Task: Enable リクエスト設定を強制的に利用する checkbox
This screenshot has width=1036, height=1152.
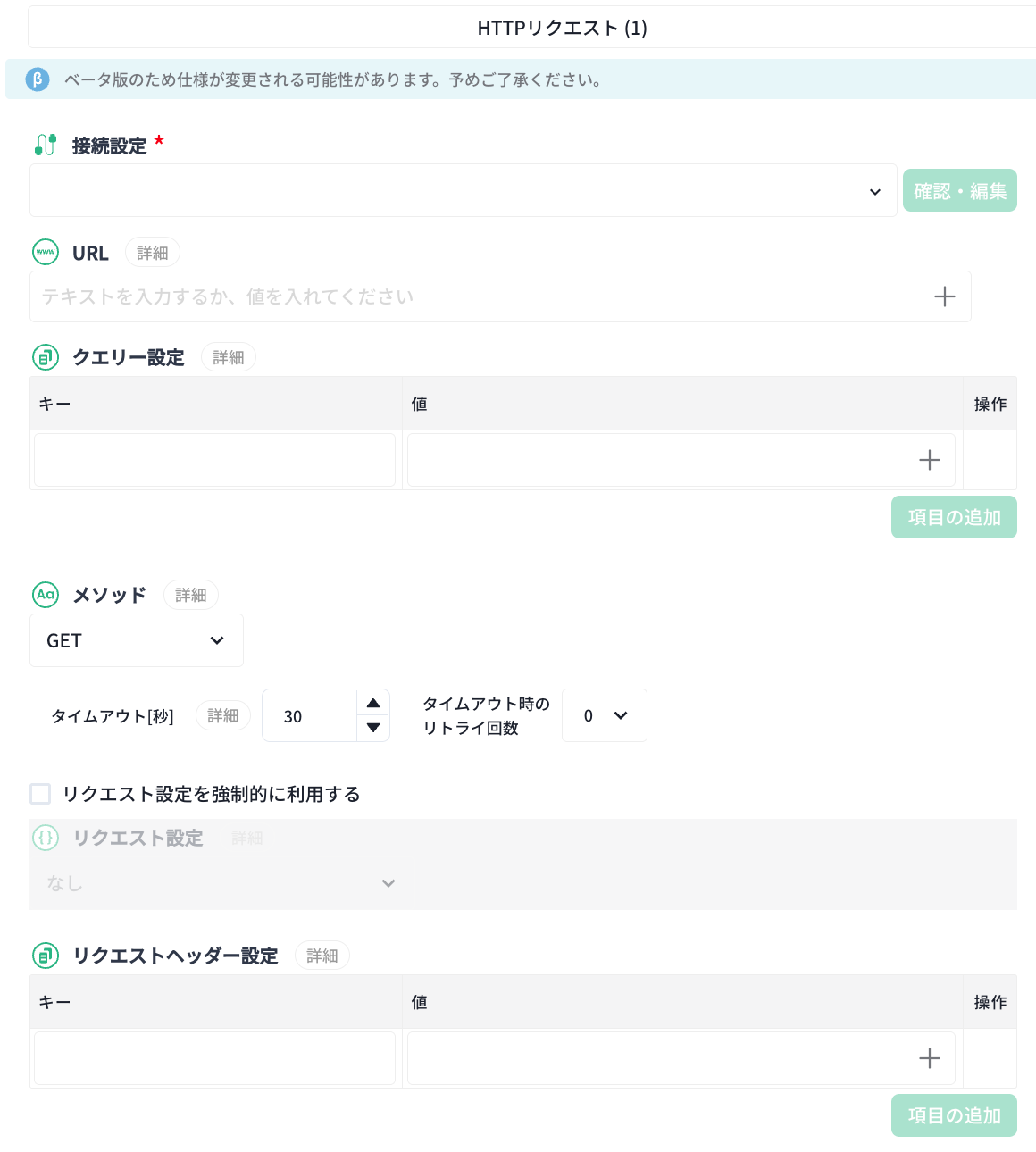Action: (x=40, y=794)
